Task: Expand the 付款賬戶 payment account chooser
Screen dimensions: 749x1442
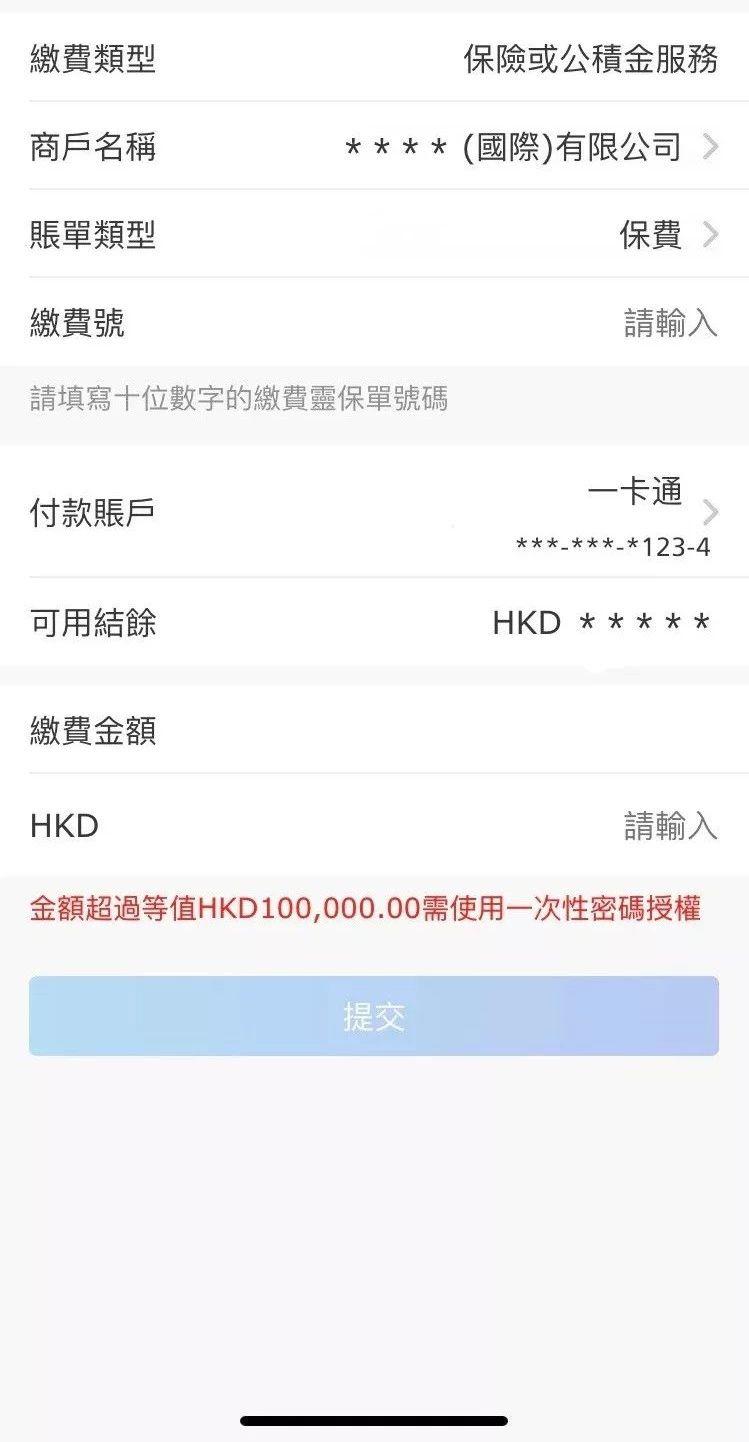Action: coord(374,513)
